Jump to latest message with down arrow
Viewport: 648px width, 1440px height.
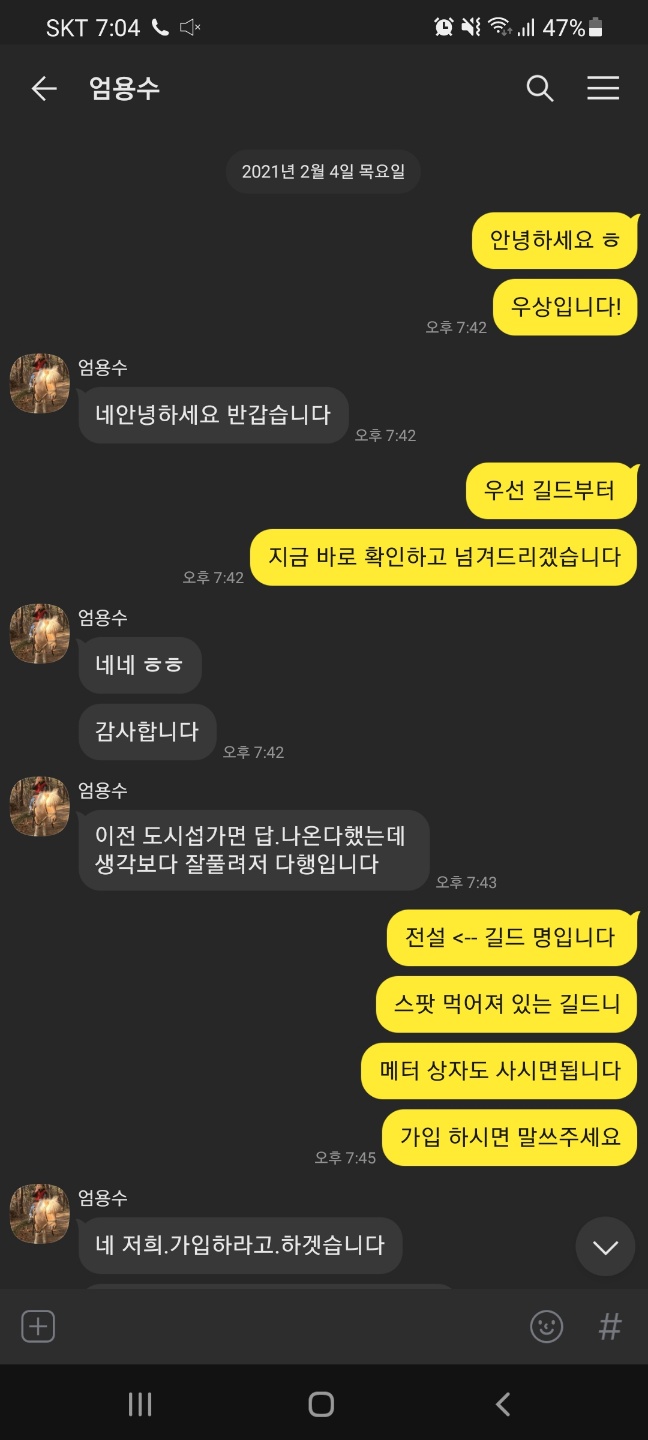[605, 1246]
